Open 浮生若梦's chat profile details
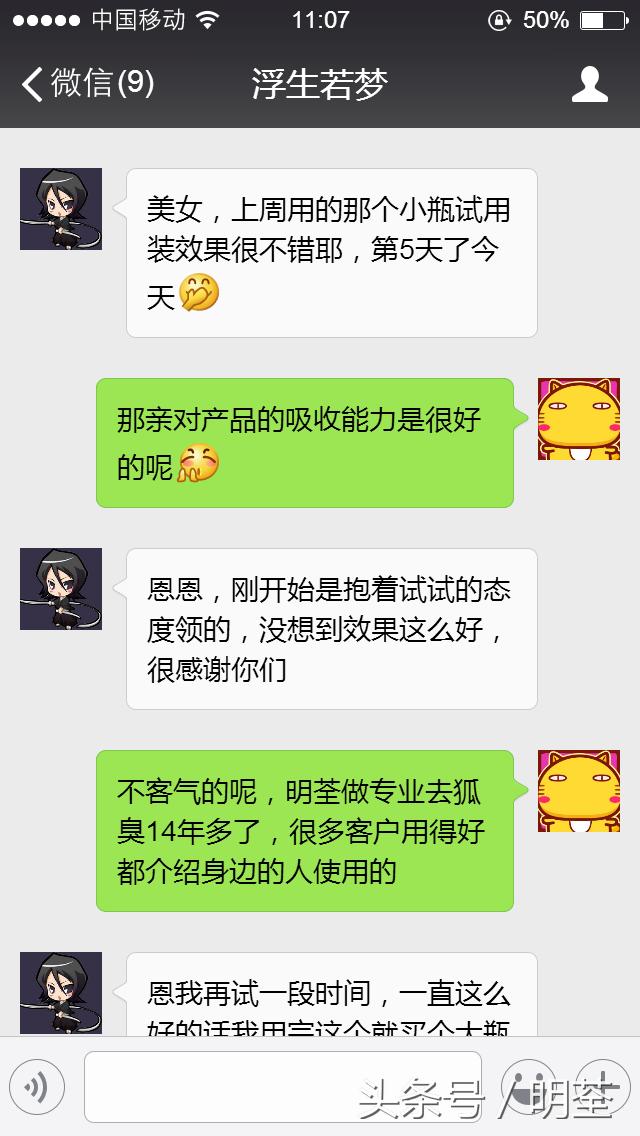Viewport: 640px width, 1136px height. 589,84
